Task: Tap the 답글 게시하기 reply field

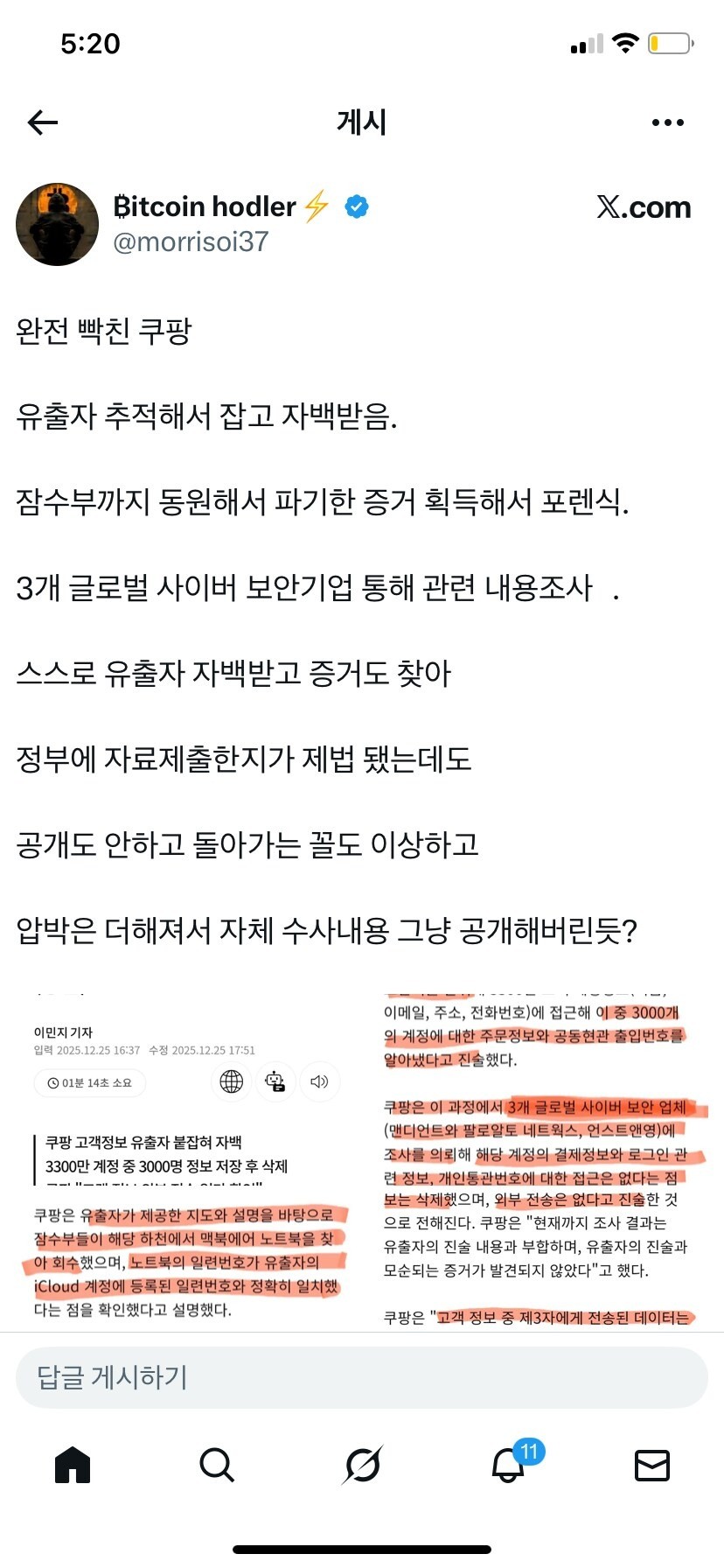Action: point(361,1377)
